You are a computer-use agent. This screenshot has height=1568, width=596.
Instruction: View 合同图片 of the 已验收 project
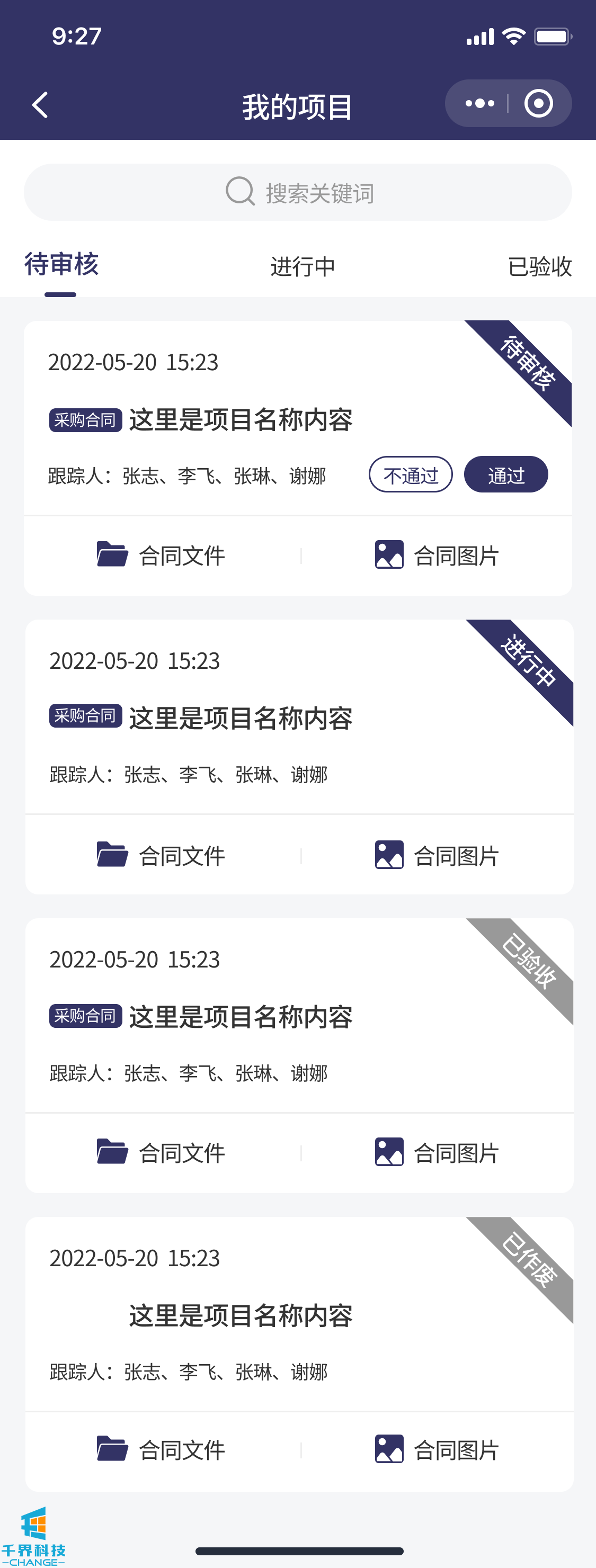coord(437,1152)
